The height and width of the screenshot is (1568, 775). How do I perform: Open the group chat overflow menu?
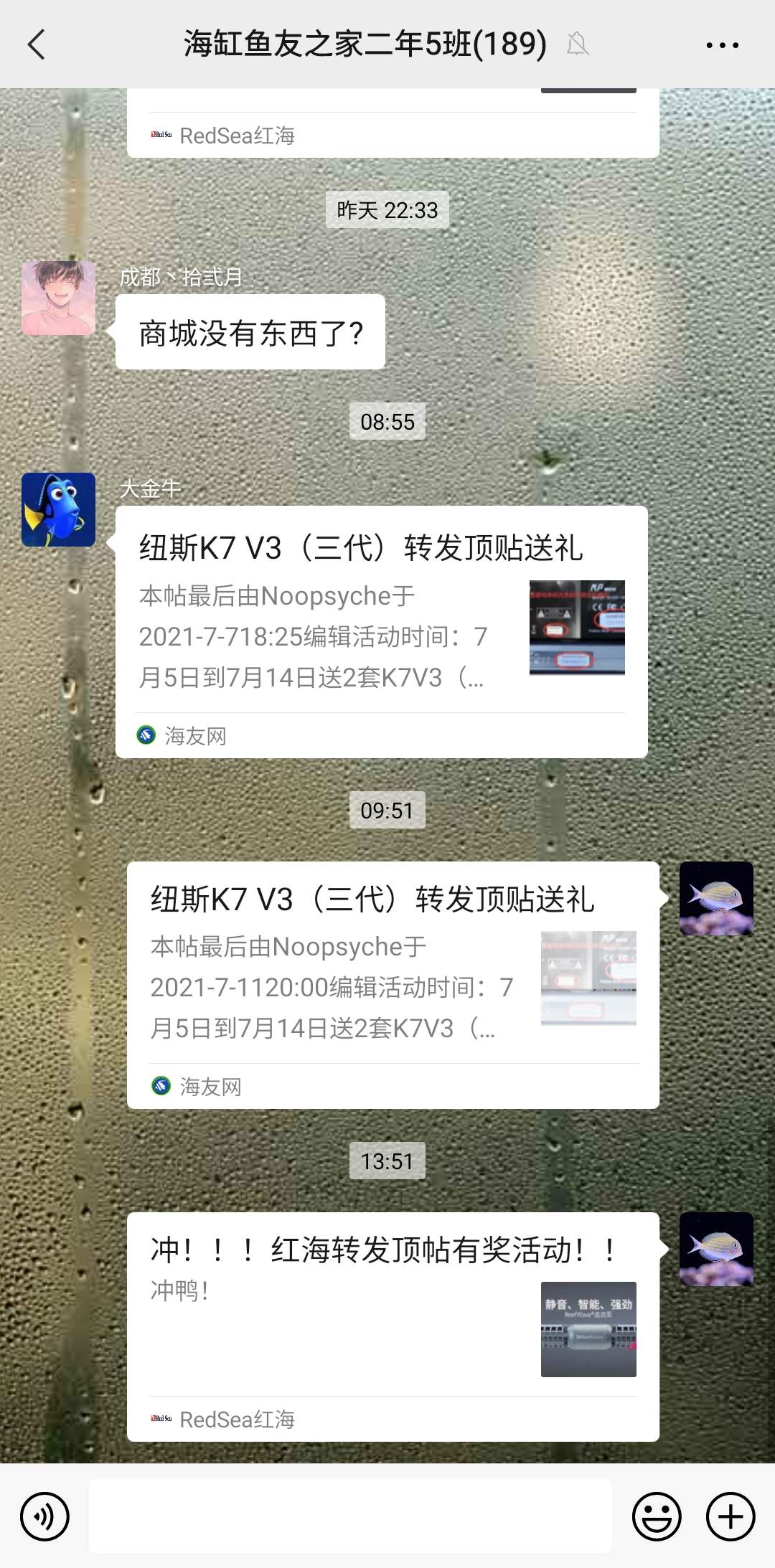(722, 44)
